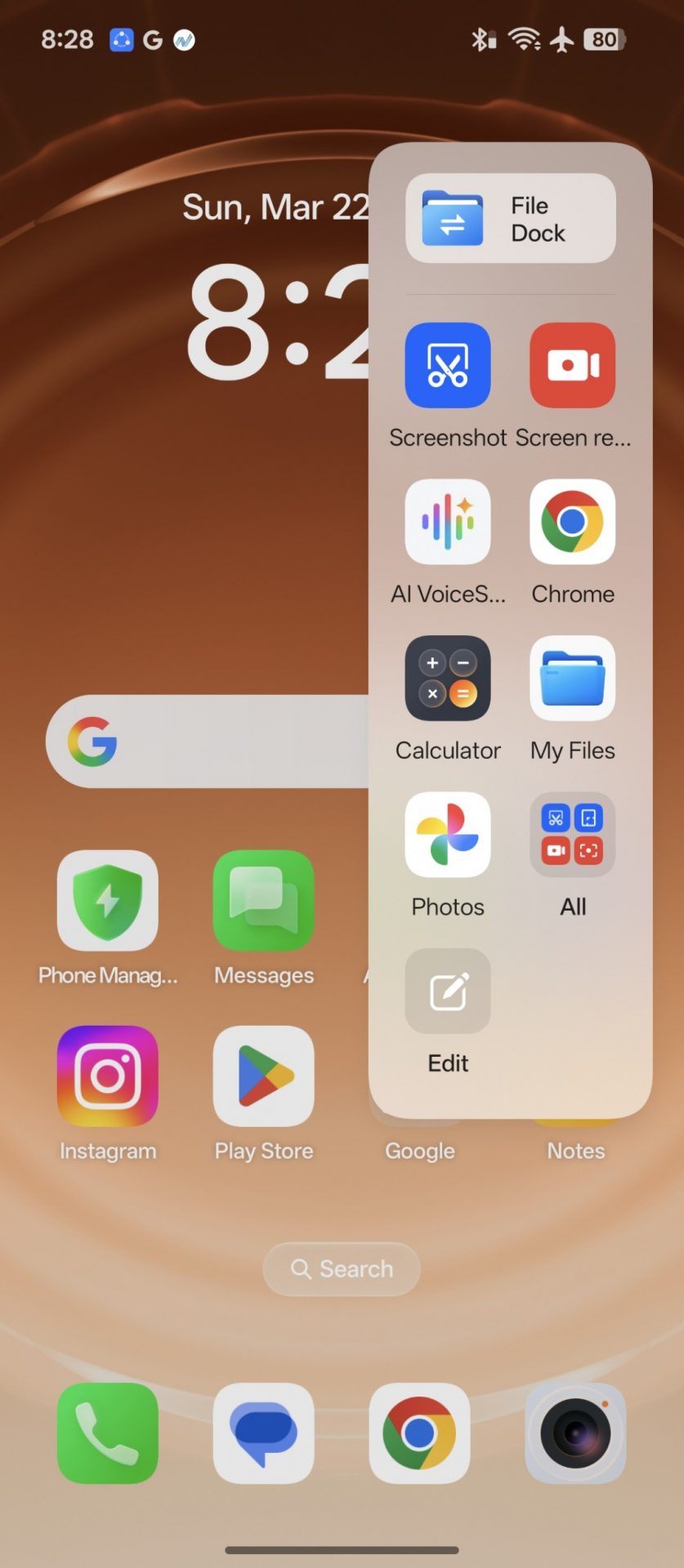Open the Calculator app
This screenshot has height=1568, width=684.
pos(448,679)
